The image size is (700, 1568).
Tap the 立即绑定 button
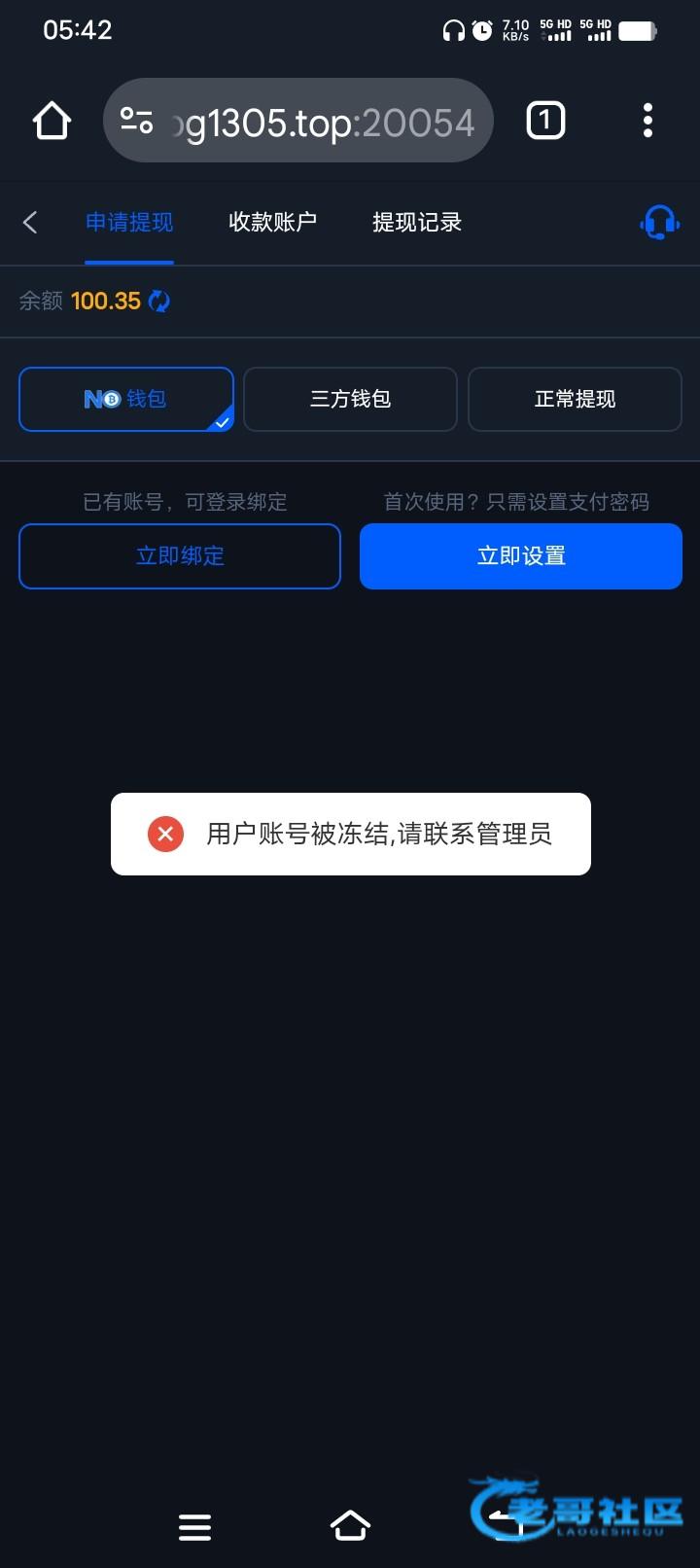[x=180, y=556]
